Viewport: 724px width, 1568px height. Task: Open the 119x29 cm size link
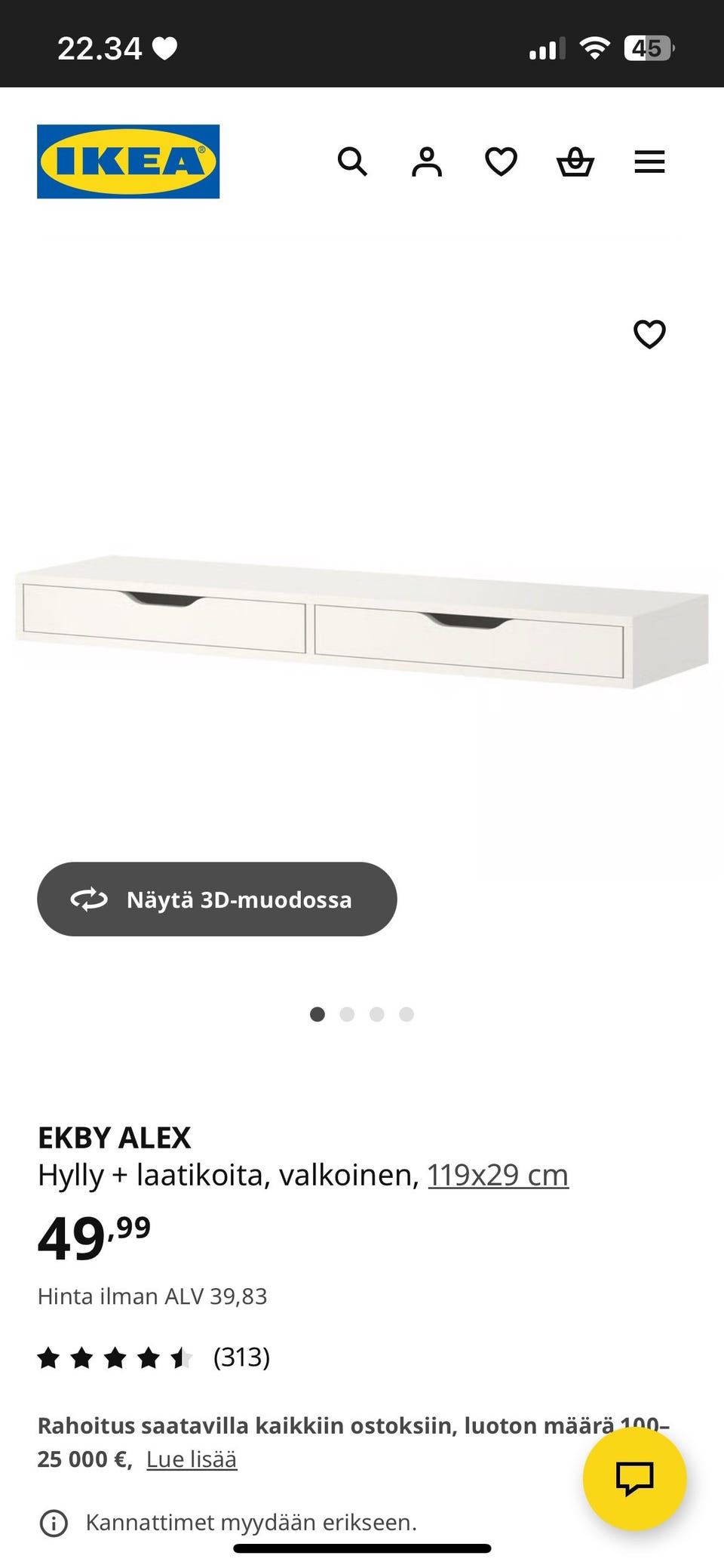498,1175
